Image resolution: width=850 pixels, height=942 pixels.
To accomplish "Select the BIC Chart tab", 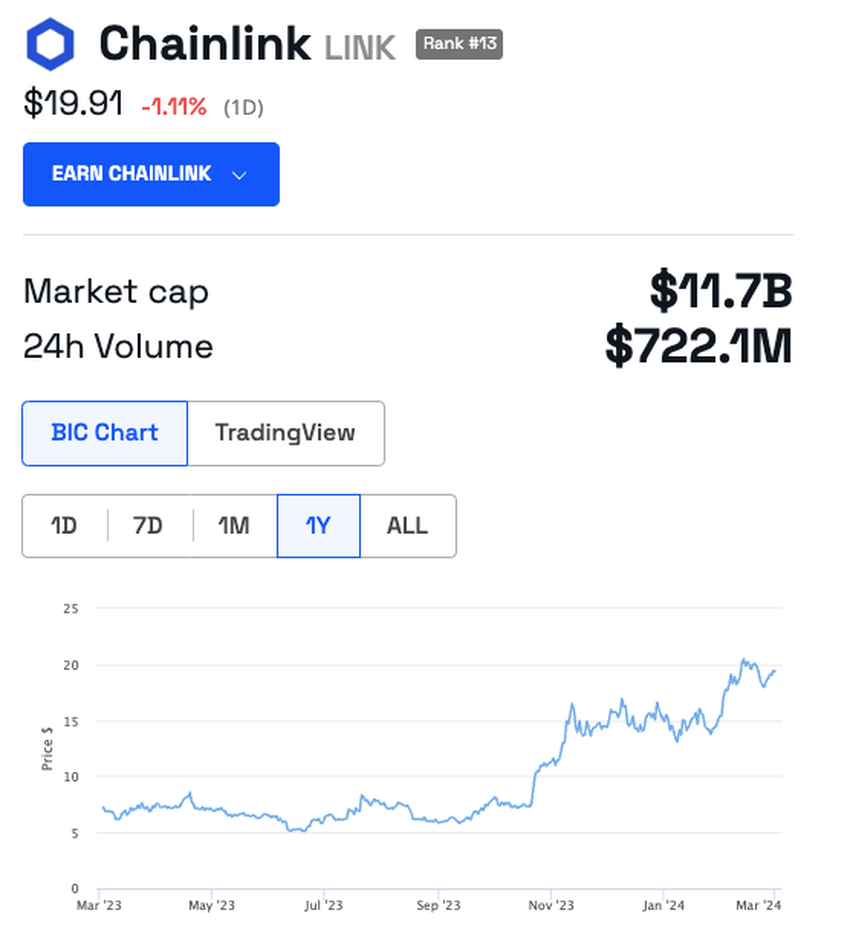I will 105,433.
